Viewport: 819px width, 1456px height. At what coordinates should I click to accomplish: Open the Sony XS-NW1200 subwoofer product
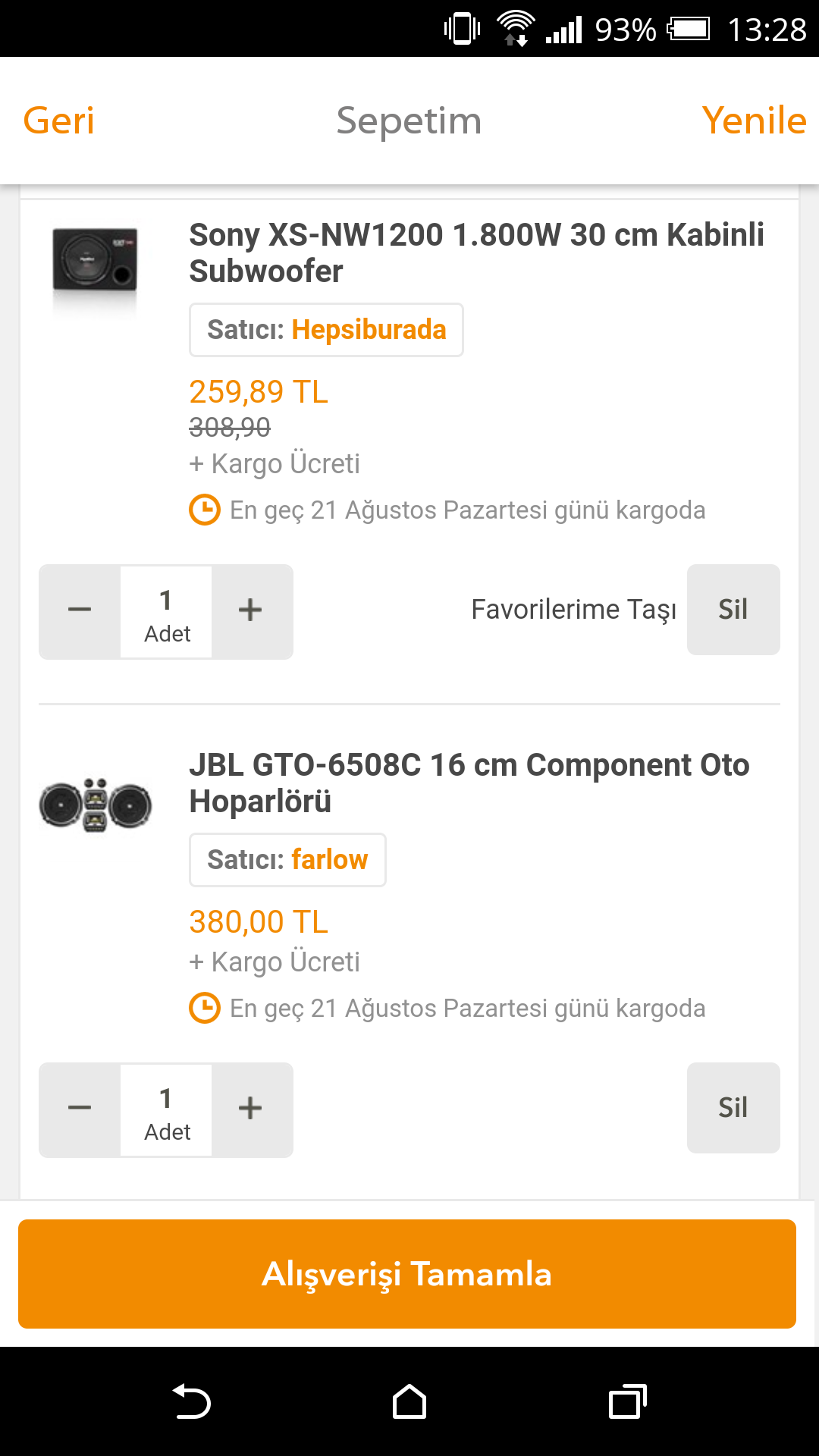pyautogui.click(x=476, y=253)
